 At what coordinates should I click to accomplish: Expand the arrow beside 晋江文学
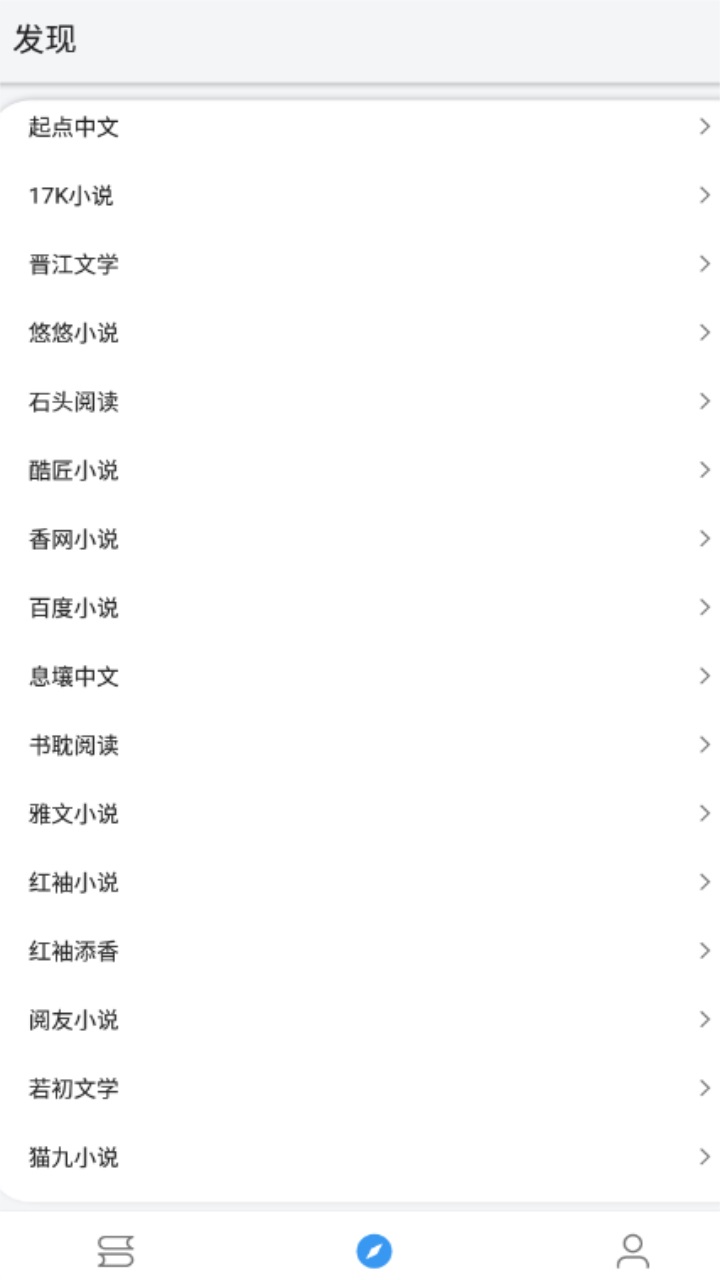click(703, 264)
